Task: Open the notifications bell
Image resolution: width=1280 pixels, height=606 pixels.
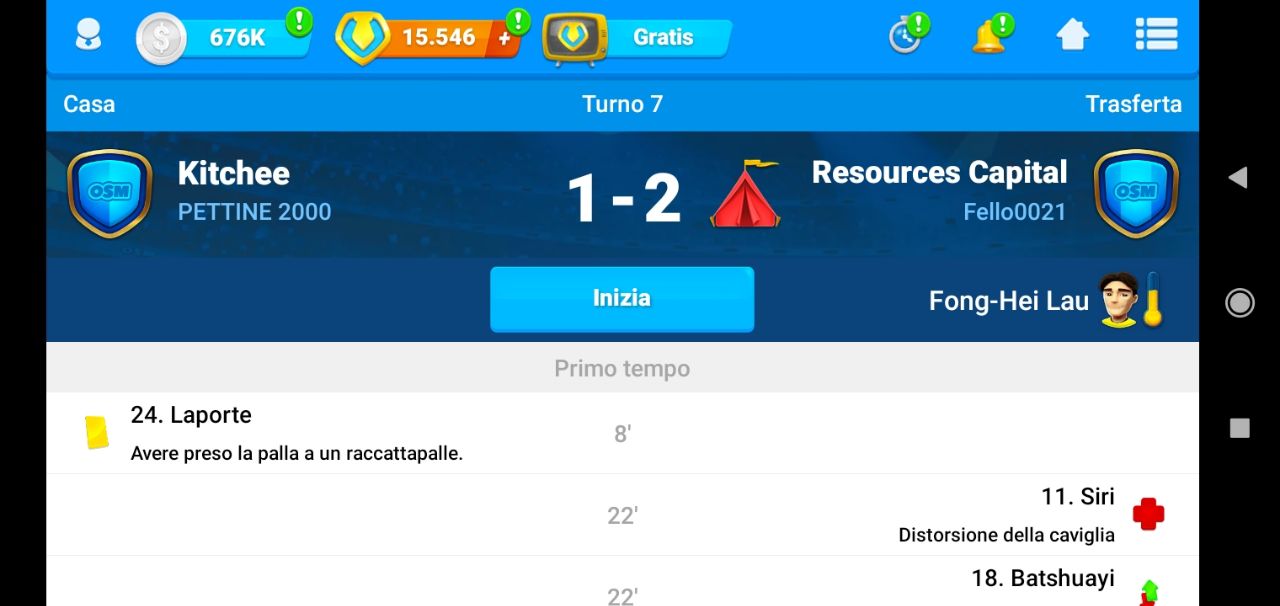Action: pos(989,37)
